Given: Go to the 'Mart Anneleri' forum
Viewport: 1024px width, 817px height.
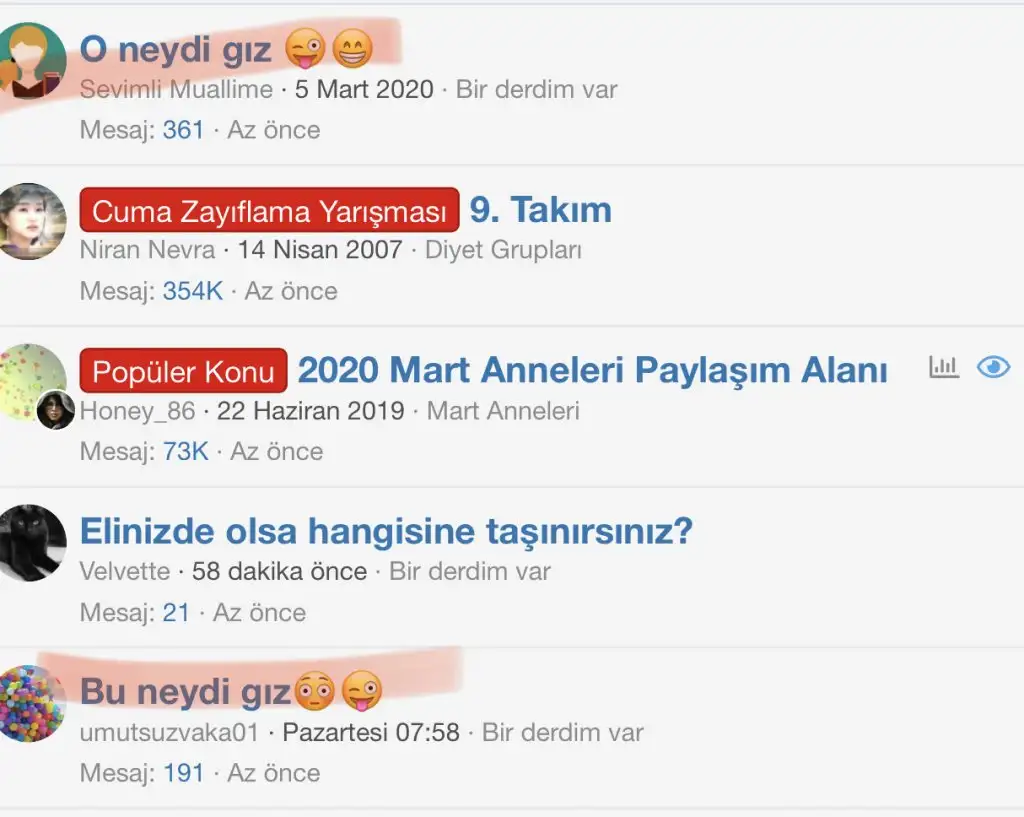Looking at the screenshot, I should (503, 411).
